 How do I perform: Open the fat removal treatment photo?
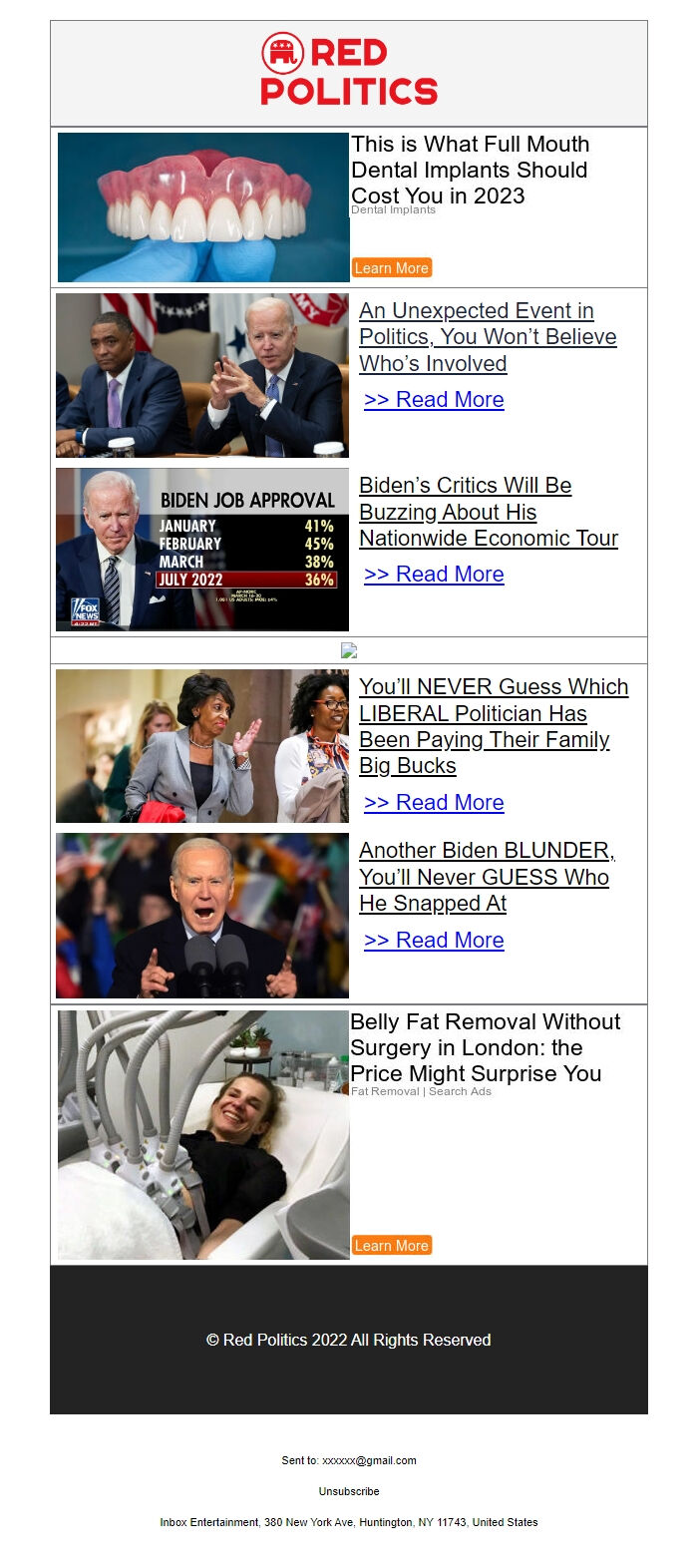(203, 1135)
